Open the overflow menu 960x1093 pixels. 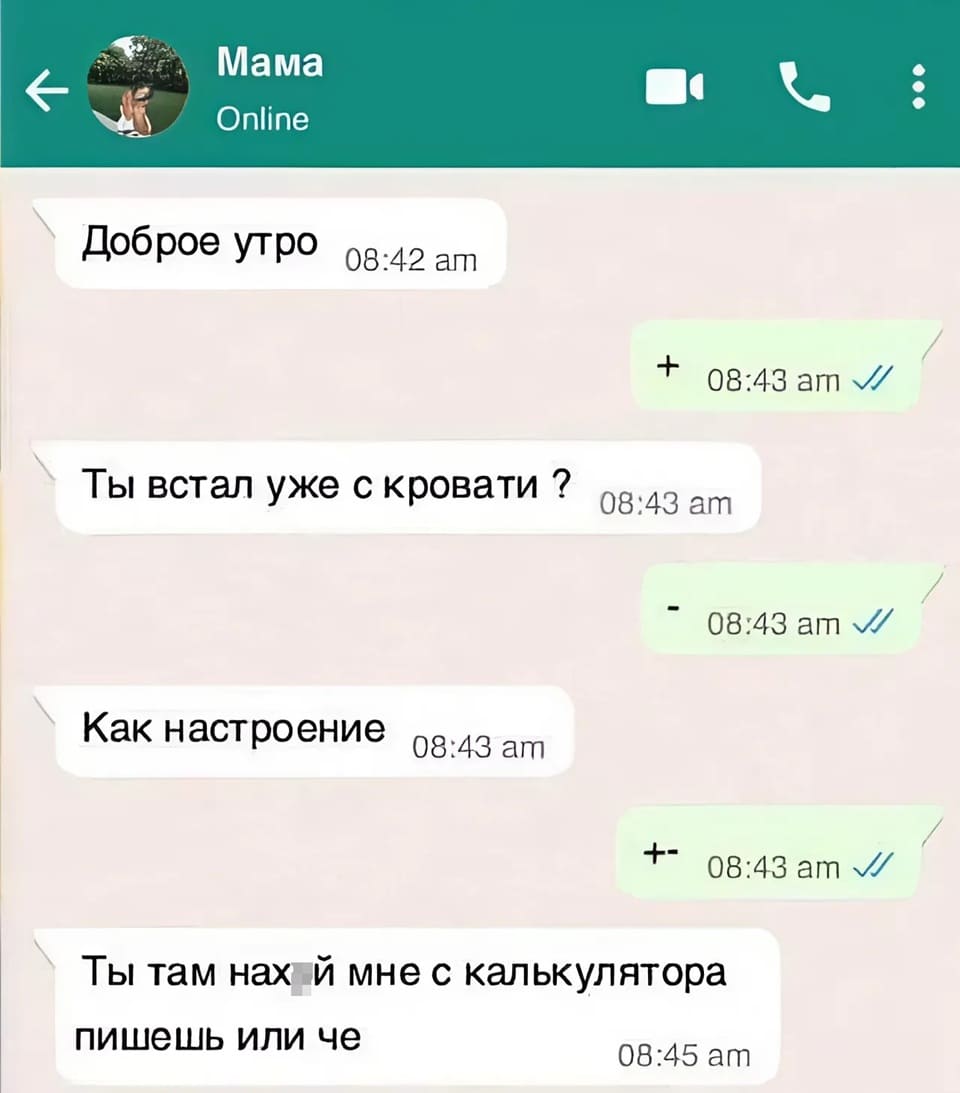[918, 87]
